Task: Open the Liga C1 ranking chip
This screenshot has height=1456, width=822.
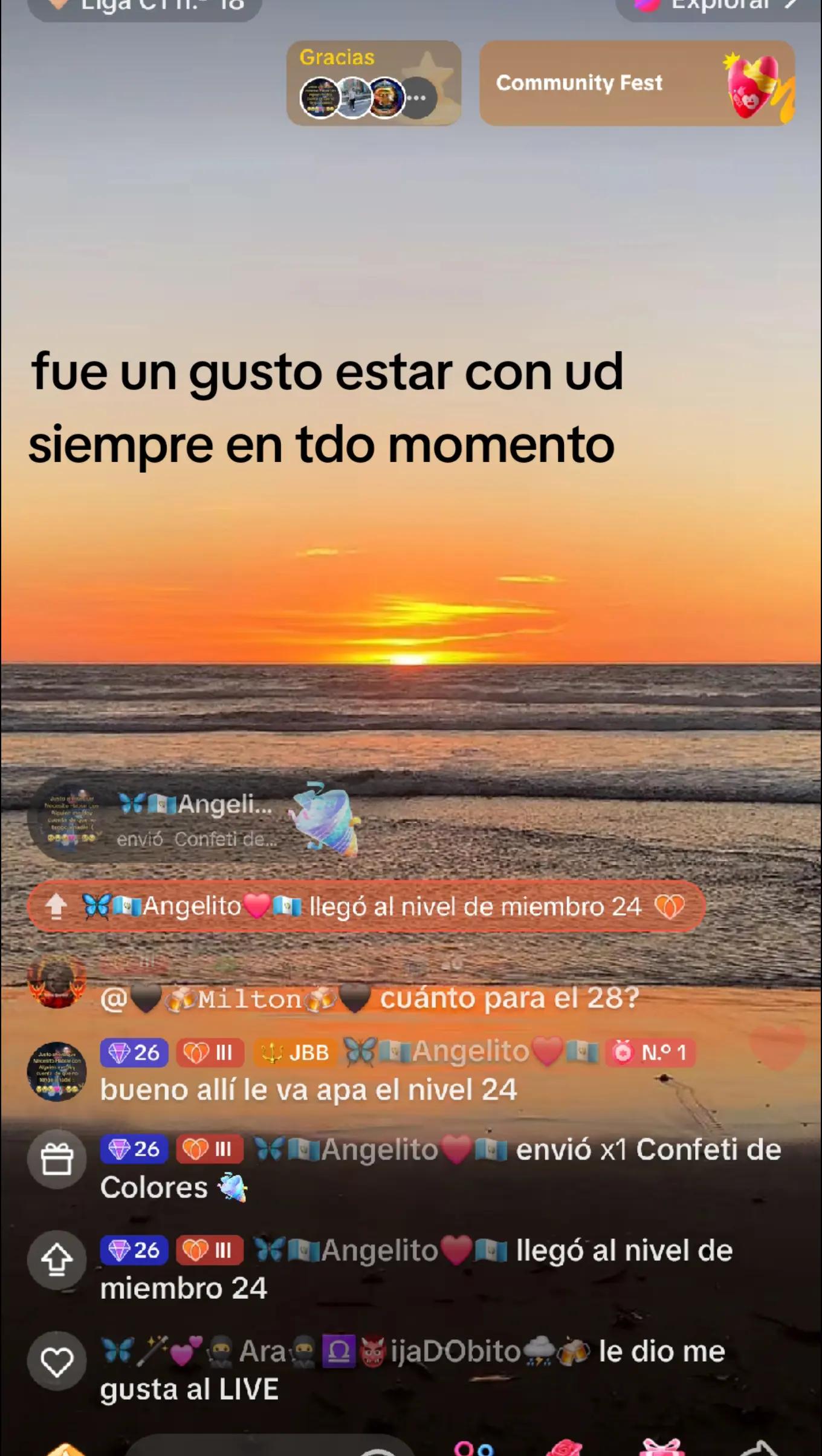Action: (x=145, y=7)
